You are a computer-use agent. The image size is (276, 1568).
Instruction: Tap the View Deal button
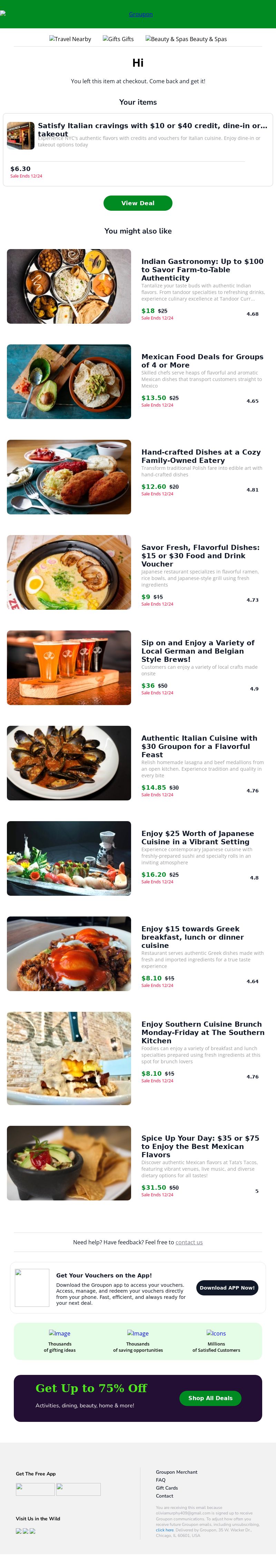138,203
